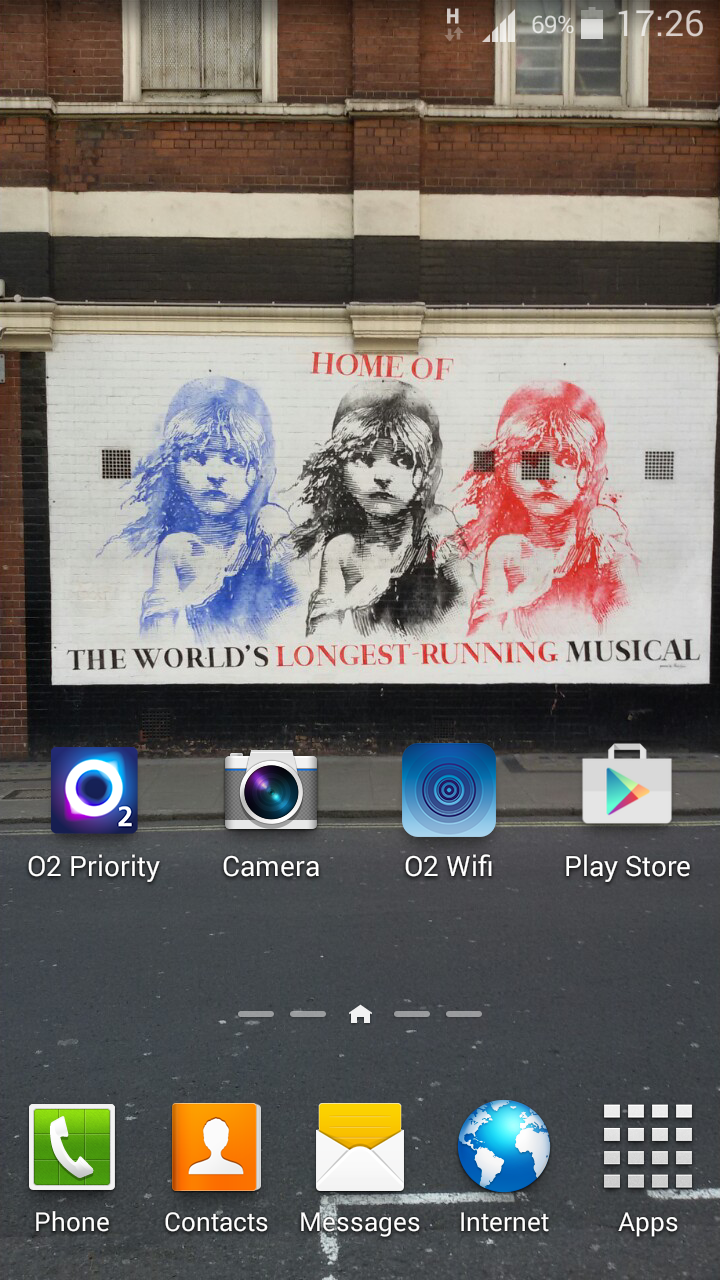Image resolution: width=720 pixels, height=1280 pixels.
Task: Open O2 Wifi app
Action: [449, 790]
